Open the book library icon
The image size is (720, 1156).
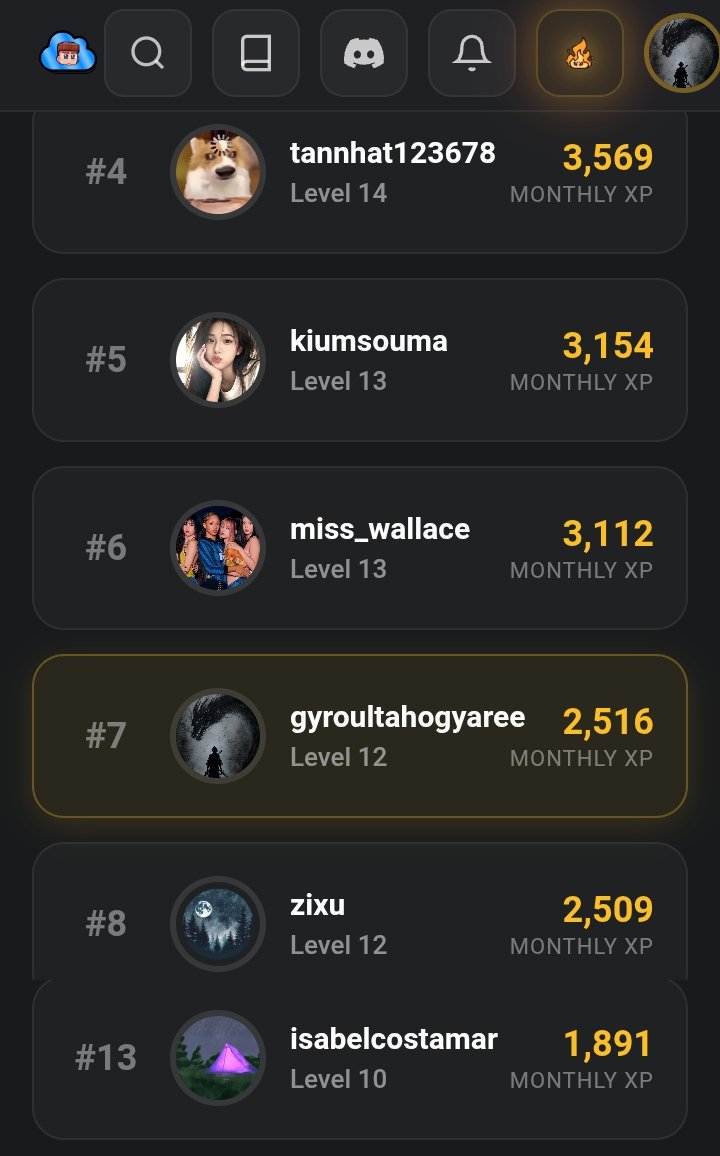[256, 53]
